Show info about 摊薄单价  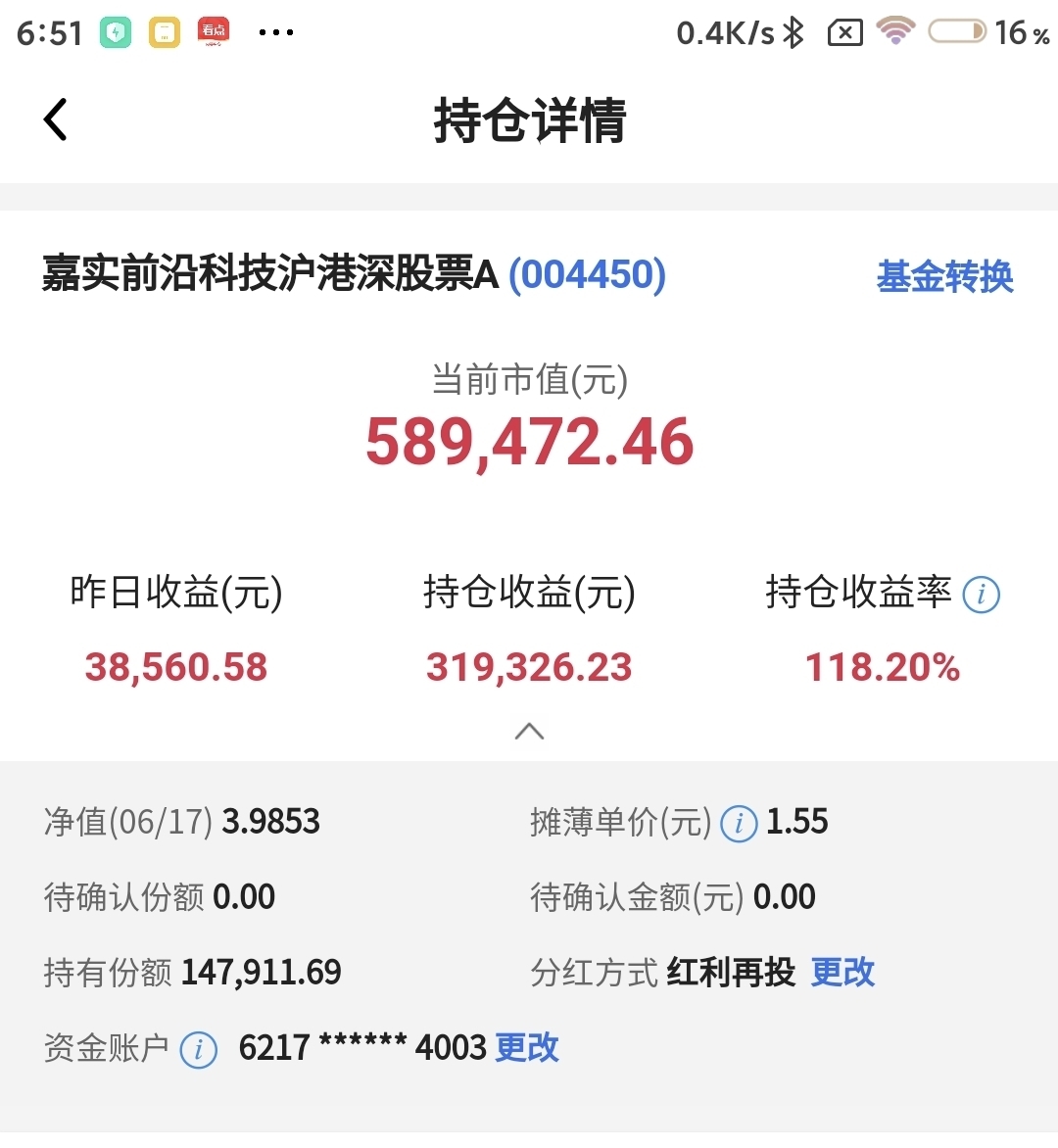point(739,824)
